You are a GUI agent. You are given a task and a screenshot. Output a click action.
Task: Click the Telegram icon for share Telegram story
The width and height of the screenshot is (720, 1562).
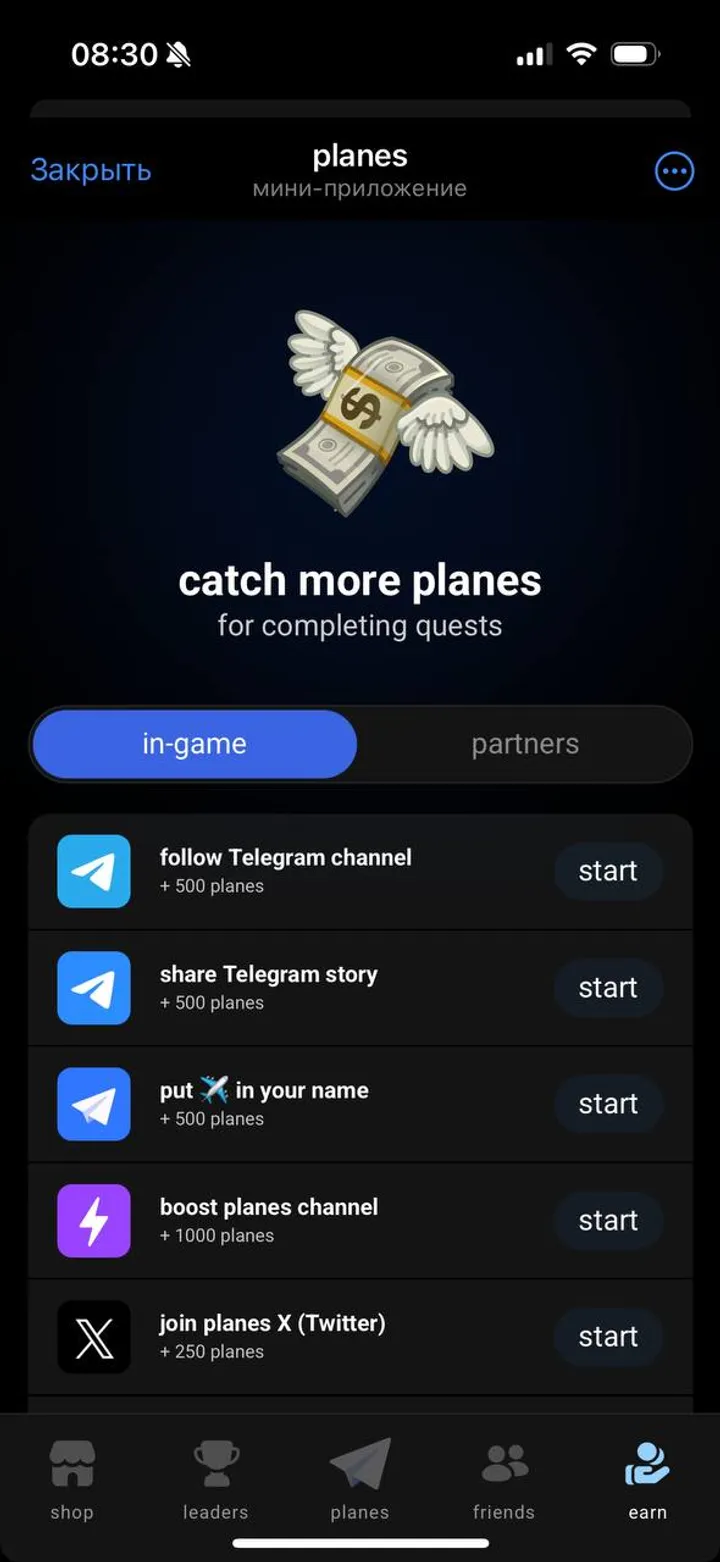pos(93,988)
